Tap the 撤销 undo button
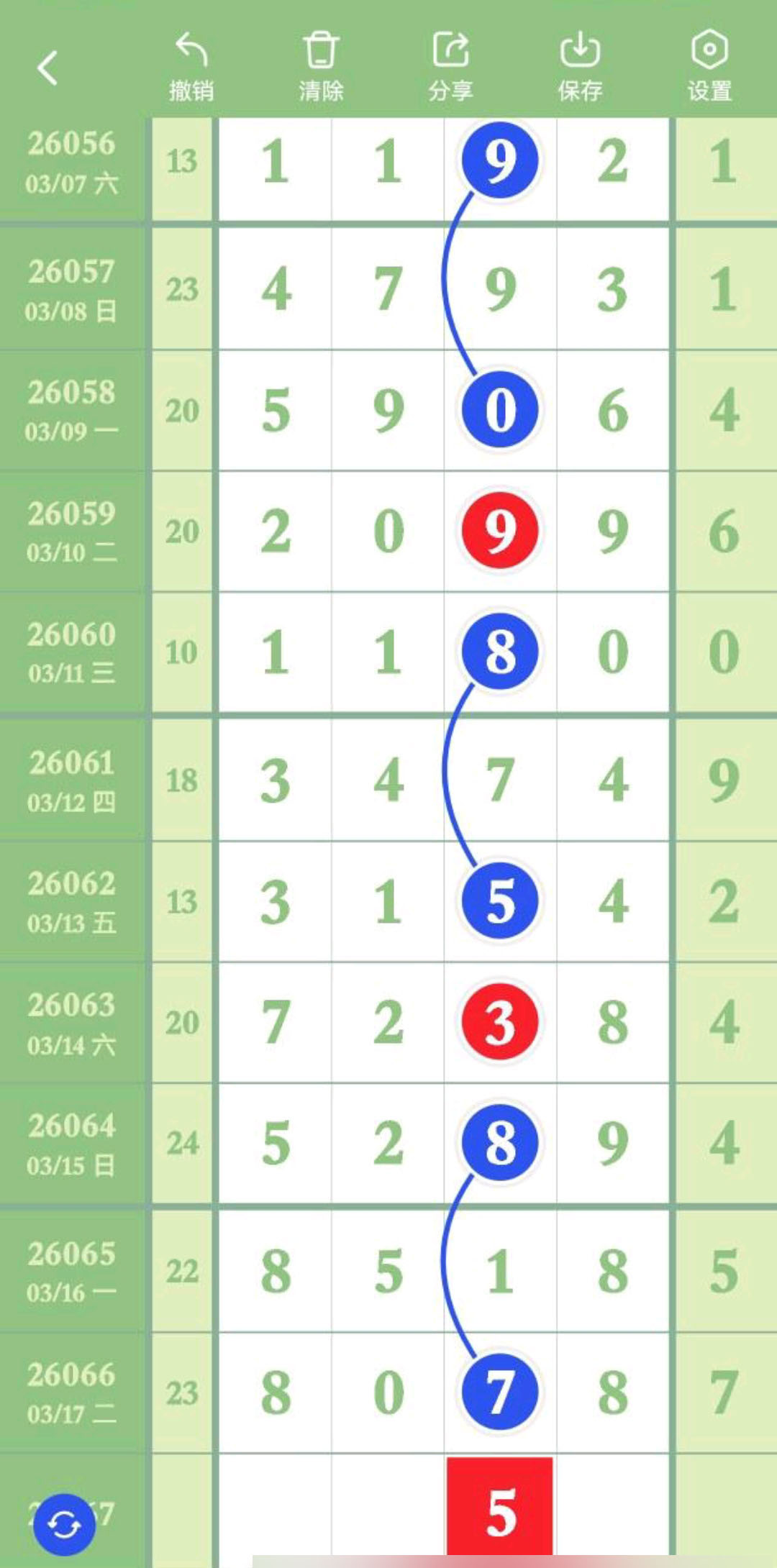 click(x=191, y=68)
